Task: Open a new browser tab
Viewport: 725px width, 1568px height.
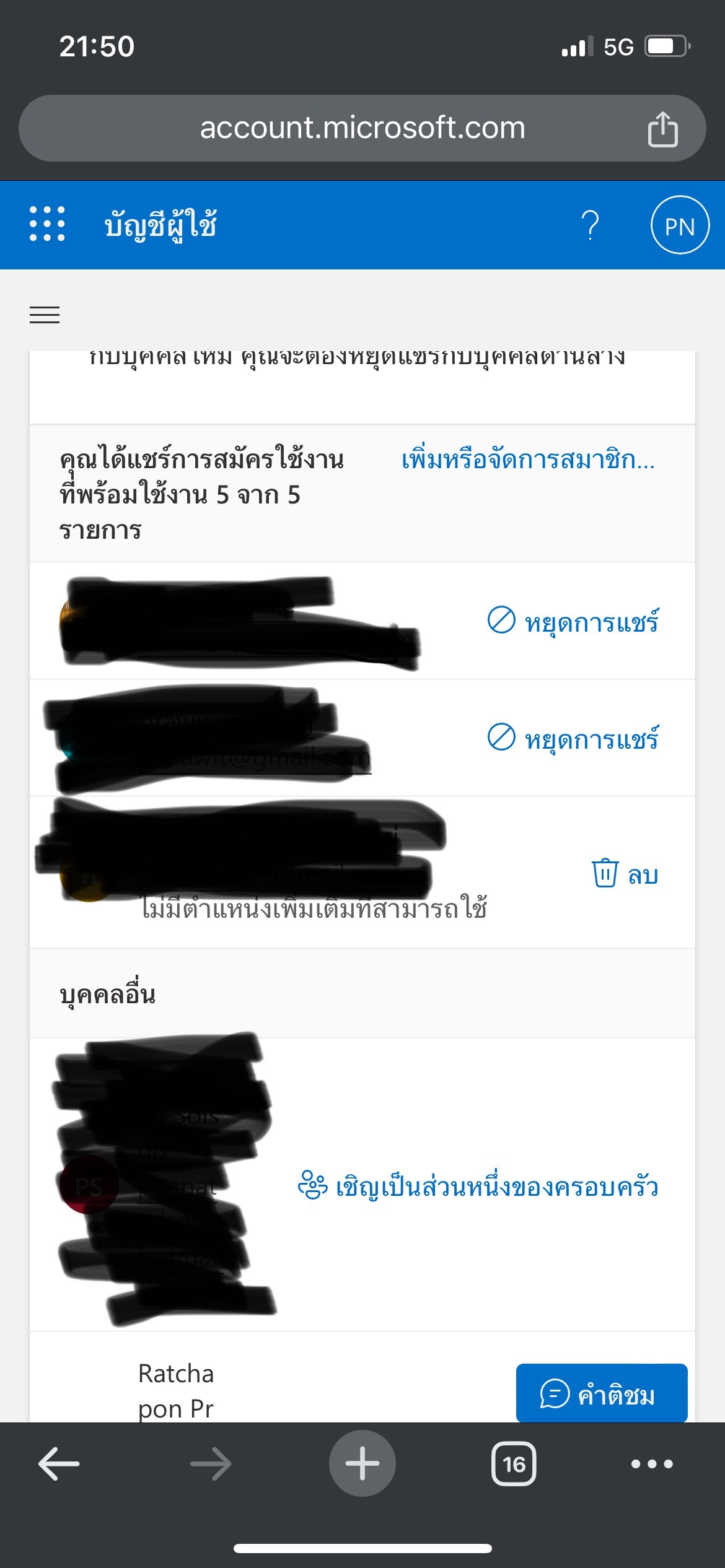Action: tap(362, 1464)
